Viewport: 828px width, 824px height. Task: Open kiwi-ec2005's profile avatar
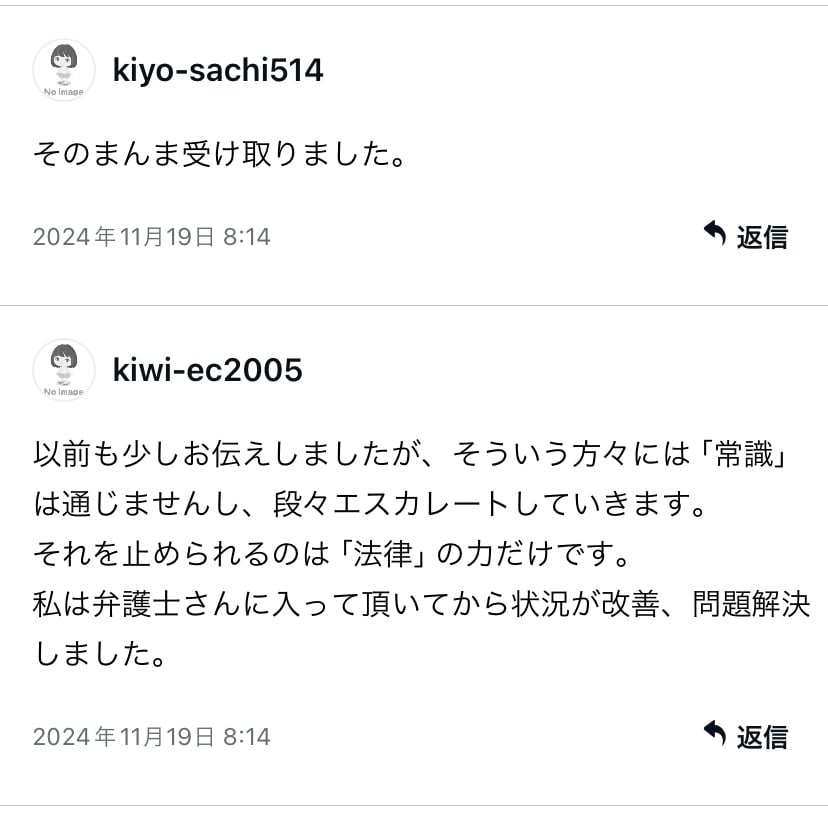click(x=64, y=370)
